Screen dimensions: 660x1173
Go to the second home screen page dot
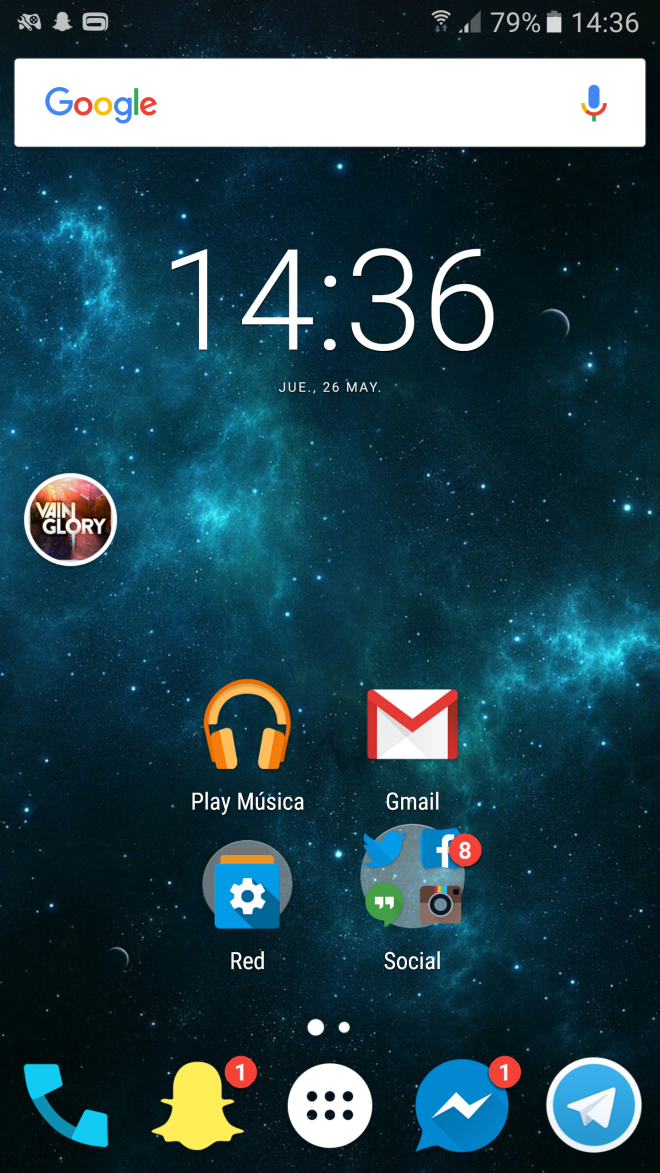coord(344,1027)
